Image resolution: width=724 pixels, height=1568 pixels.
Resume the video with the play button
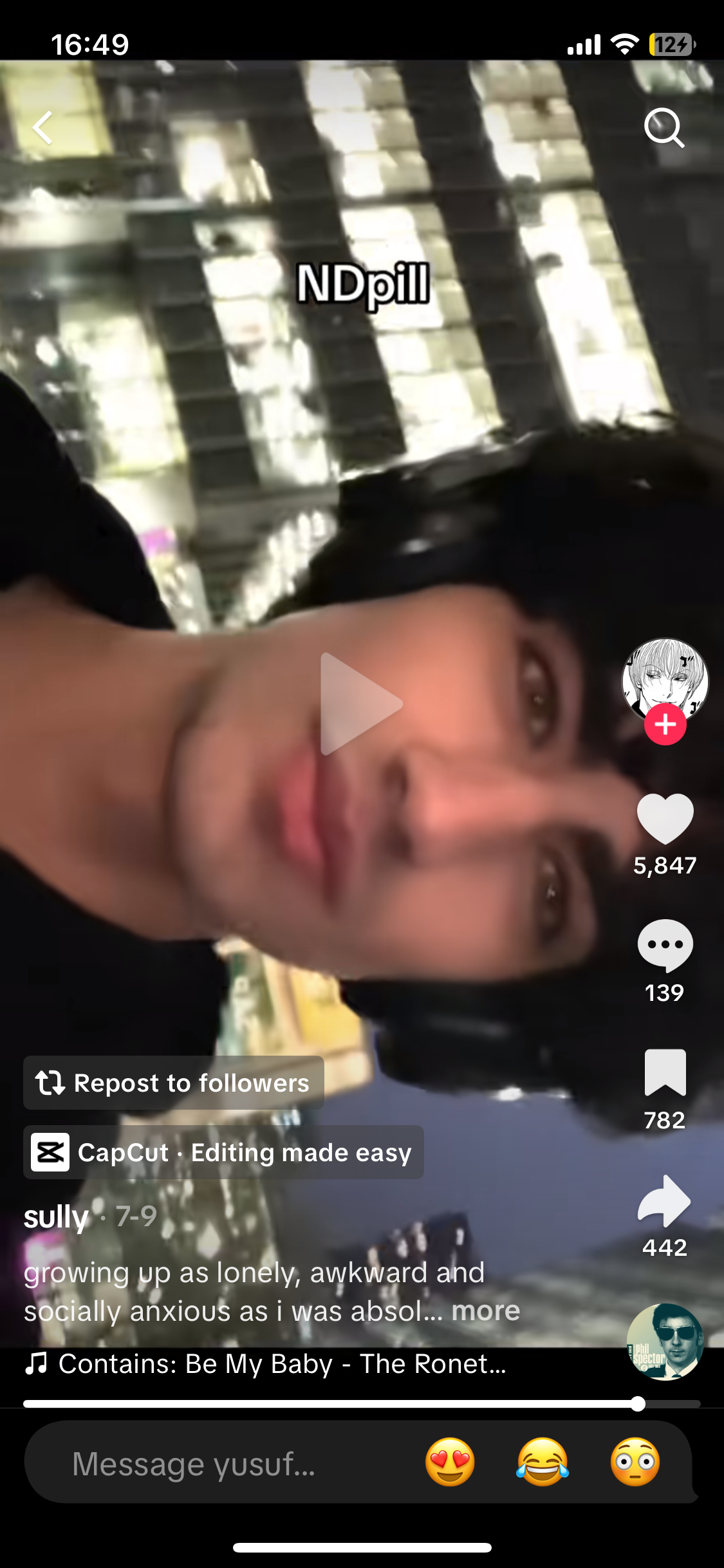pos(361,704)
